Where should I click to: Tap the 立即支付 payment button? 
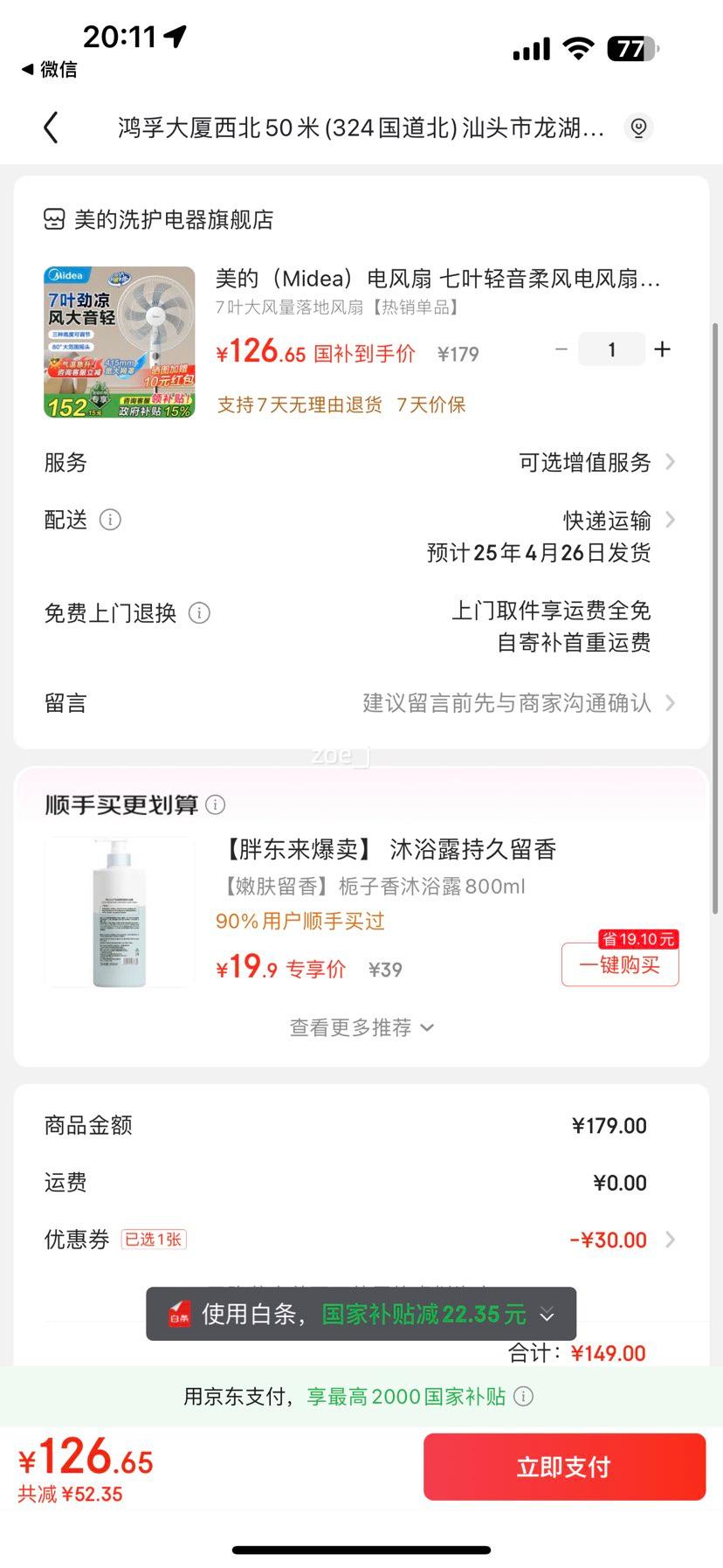[x=564, y=1467]
